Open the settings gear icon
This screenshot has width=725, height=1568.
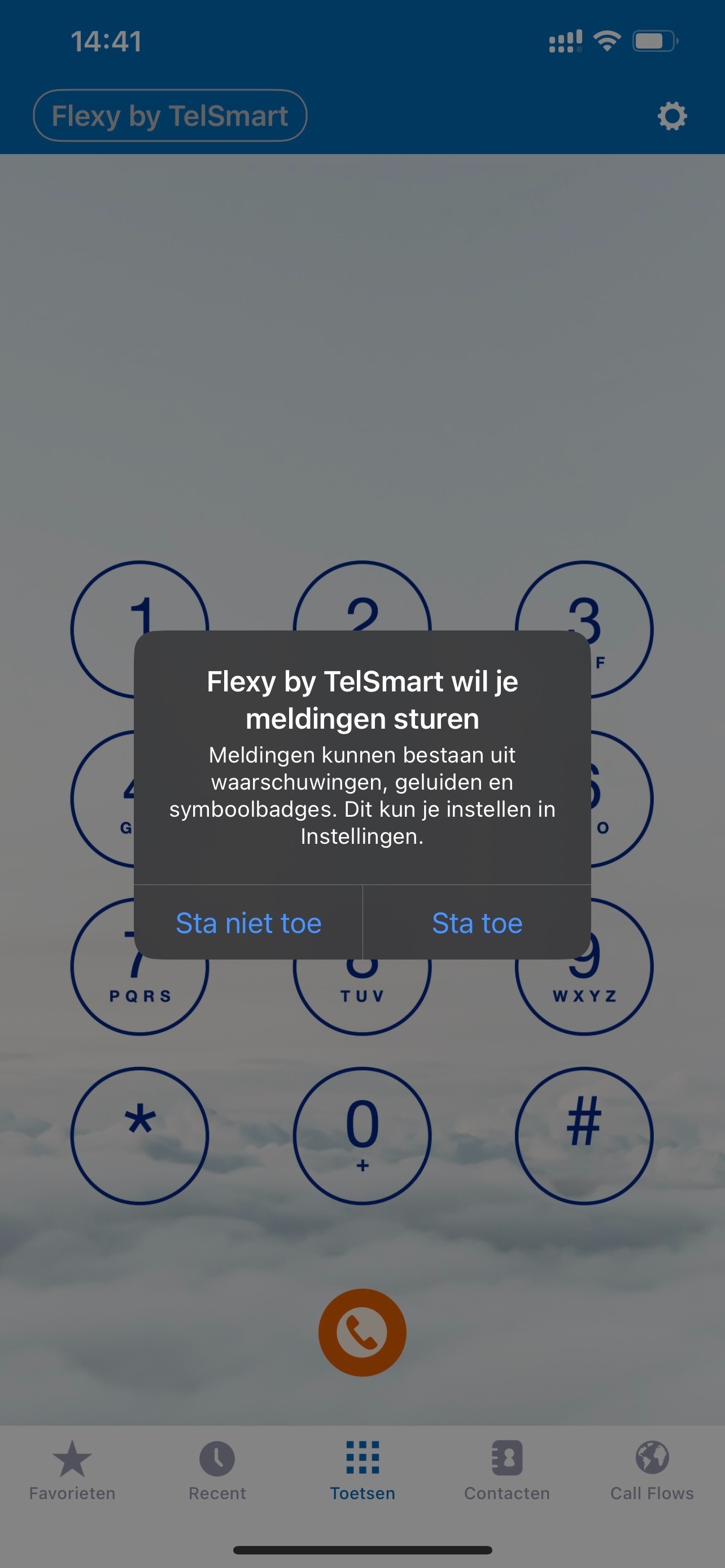(671, 116)
